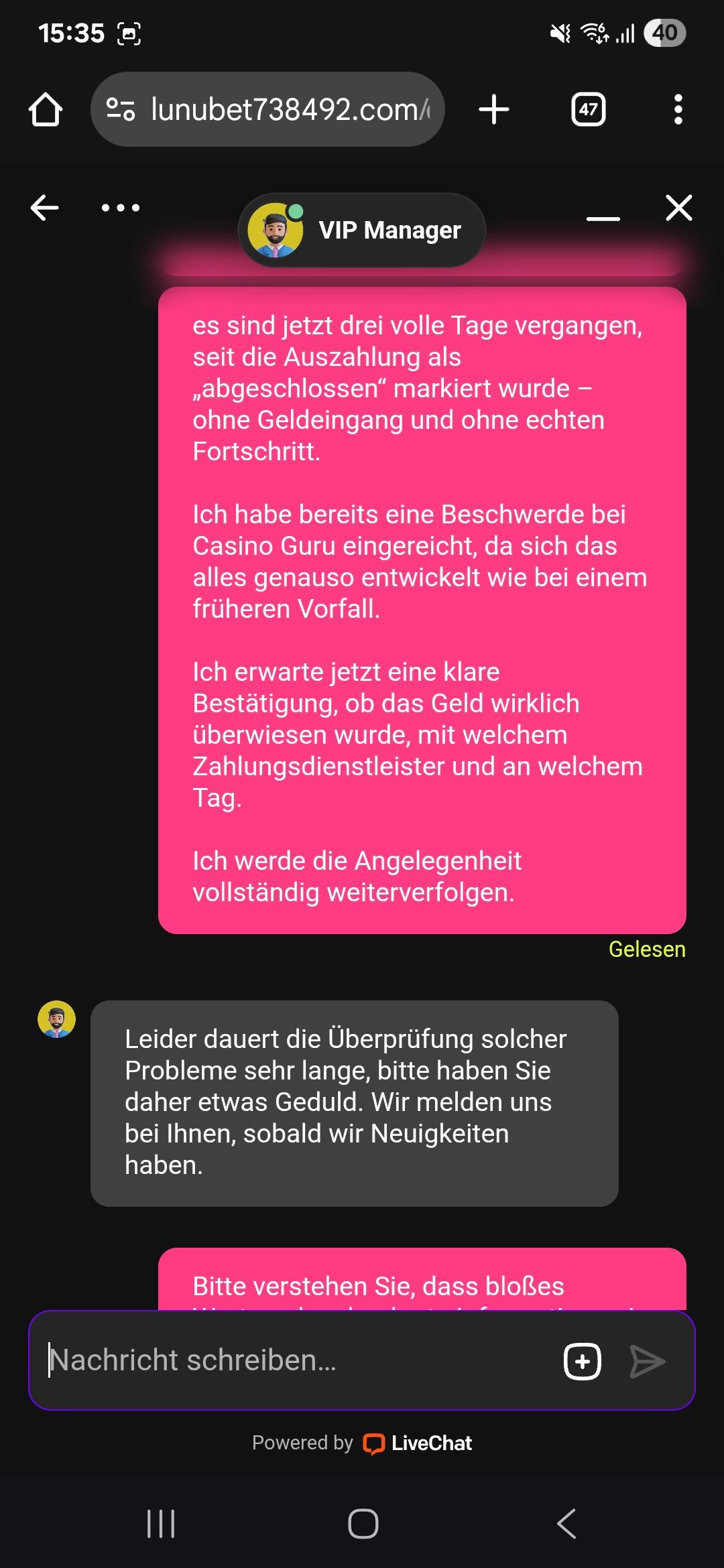Add an attachment to the message
This screenshot has width=724, height=1568.
[583, 1361]
